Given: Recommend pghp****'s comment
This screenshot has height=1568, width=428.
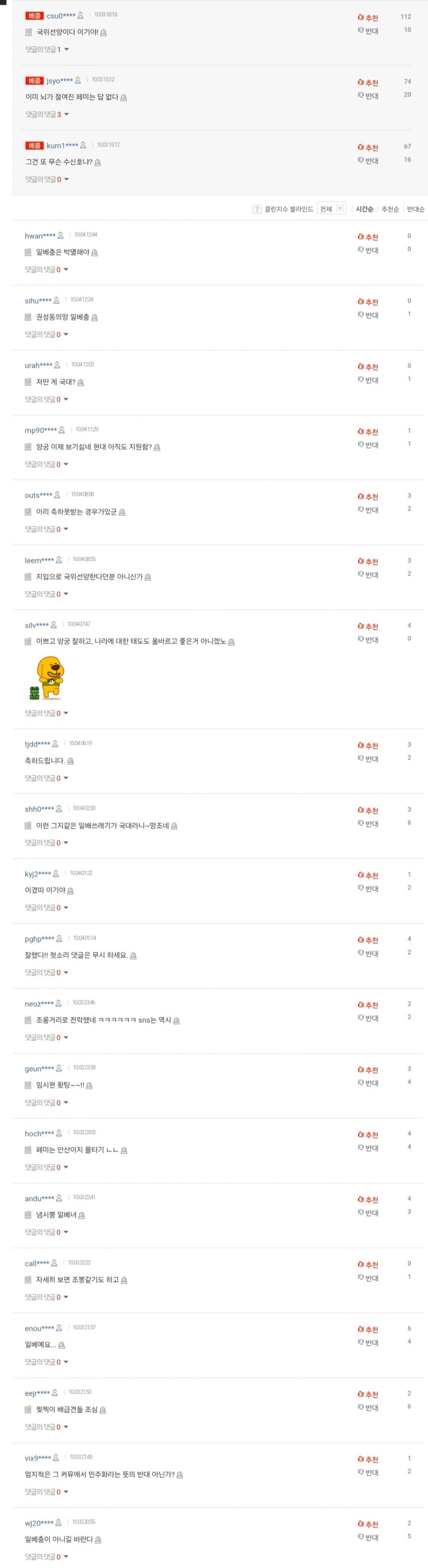Looking at the screenshot, I should pyautogui.click(x=368, y=940).
